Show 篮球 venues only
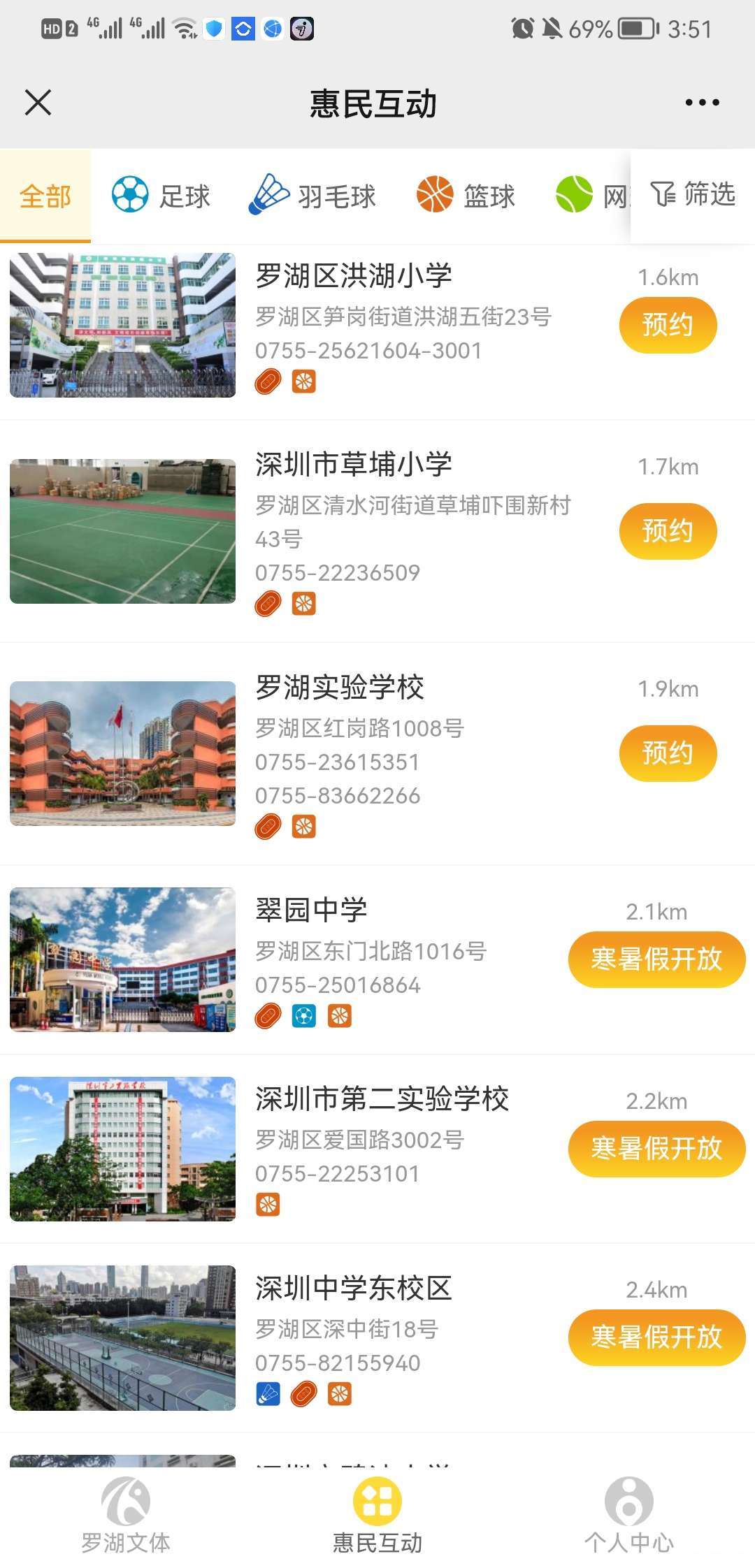The width and height of the screenshot is (755, 1568). (466, 196)
